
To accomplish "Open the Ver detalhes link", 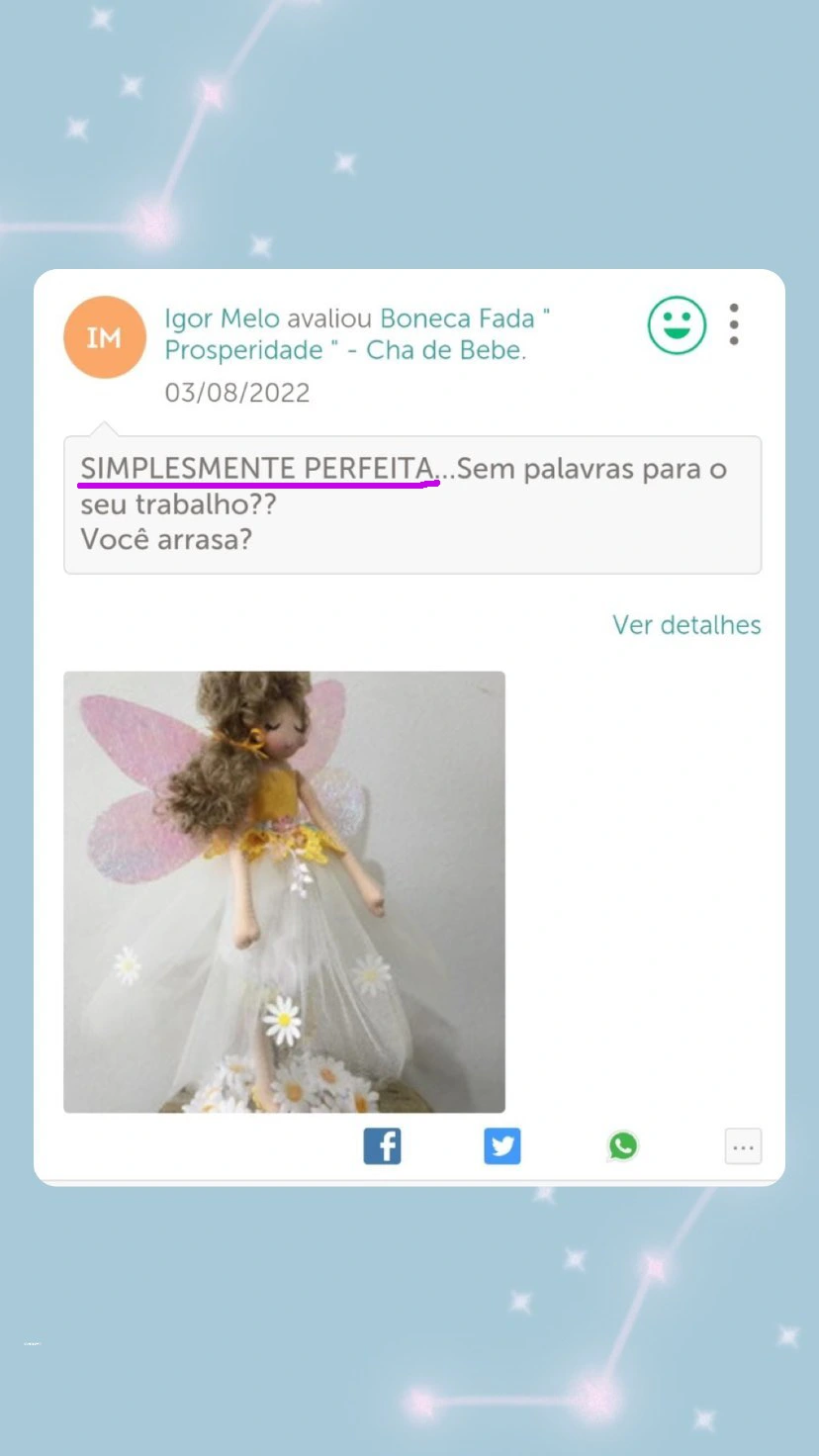I will click(686, 625).
